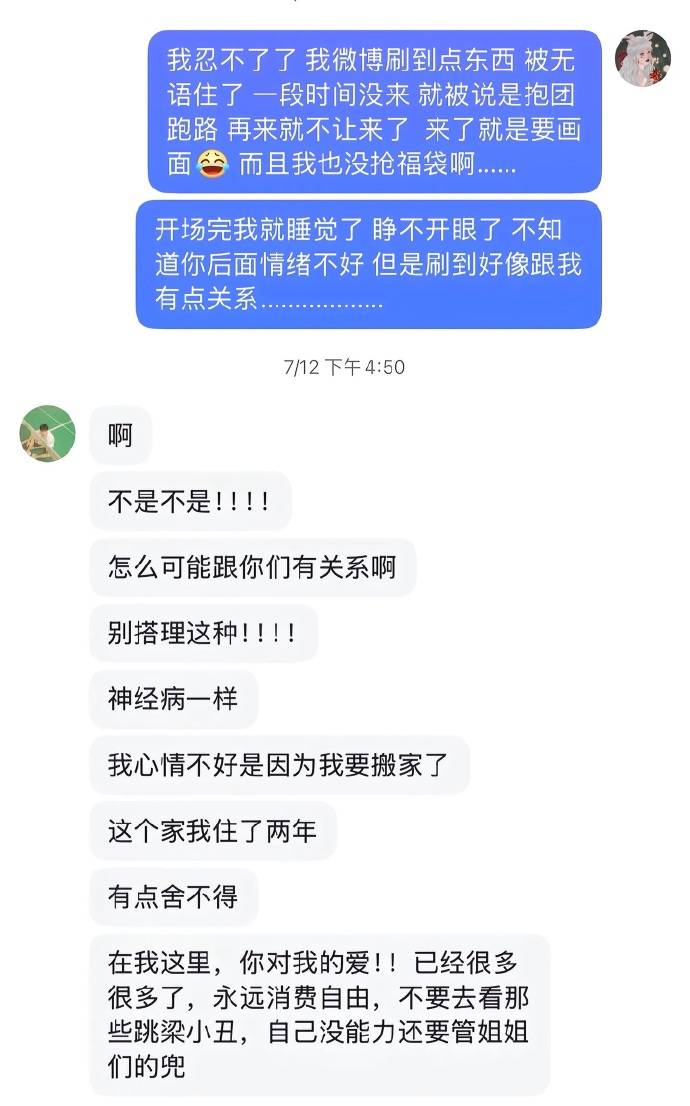Open the replier's green-background profile avatar
The height and width of the screenshot is (1106, 690).
click(x=47, y=433)
